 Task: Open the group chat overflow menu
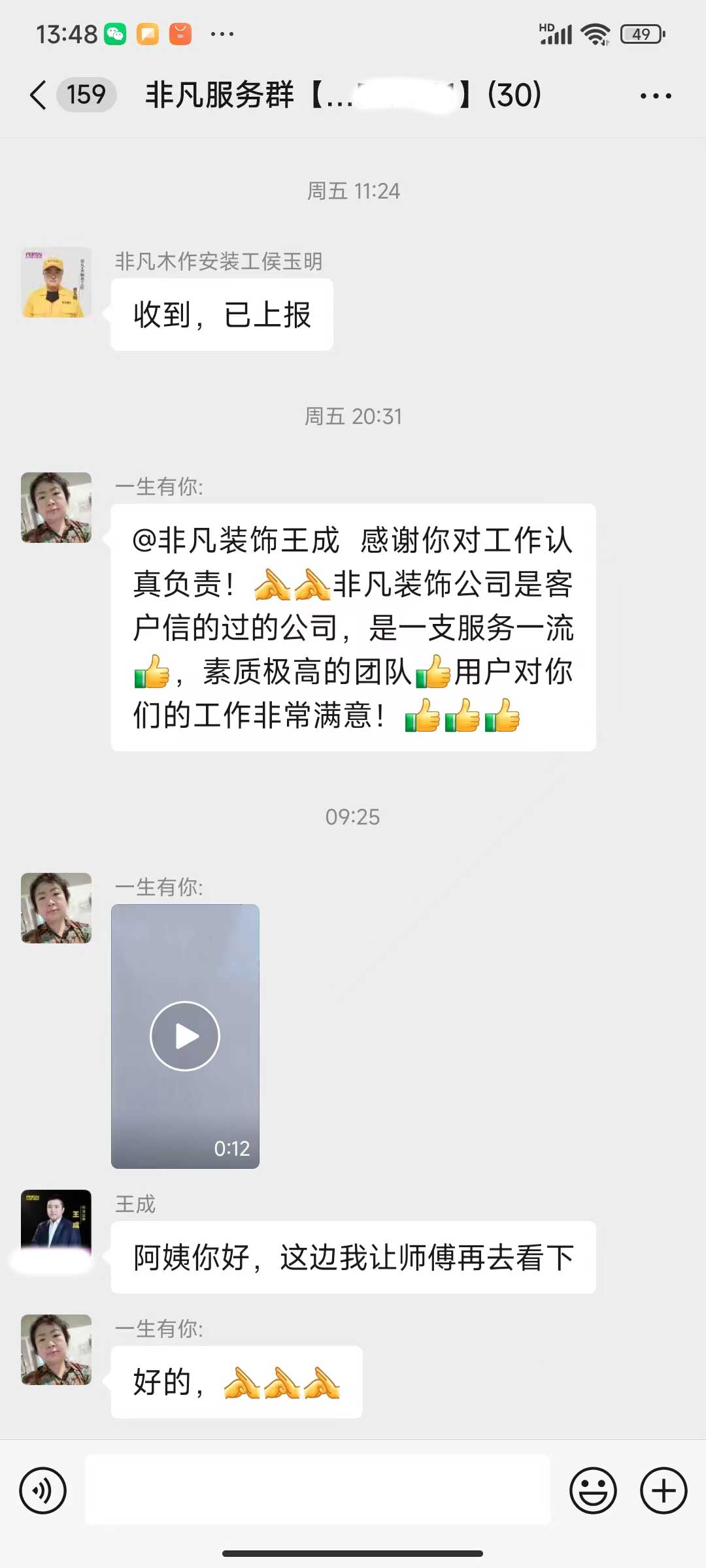pos(655,96)
